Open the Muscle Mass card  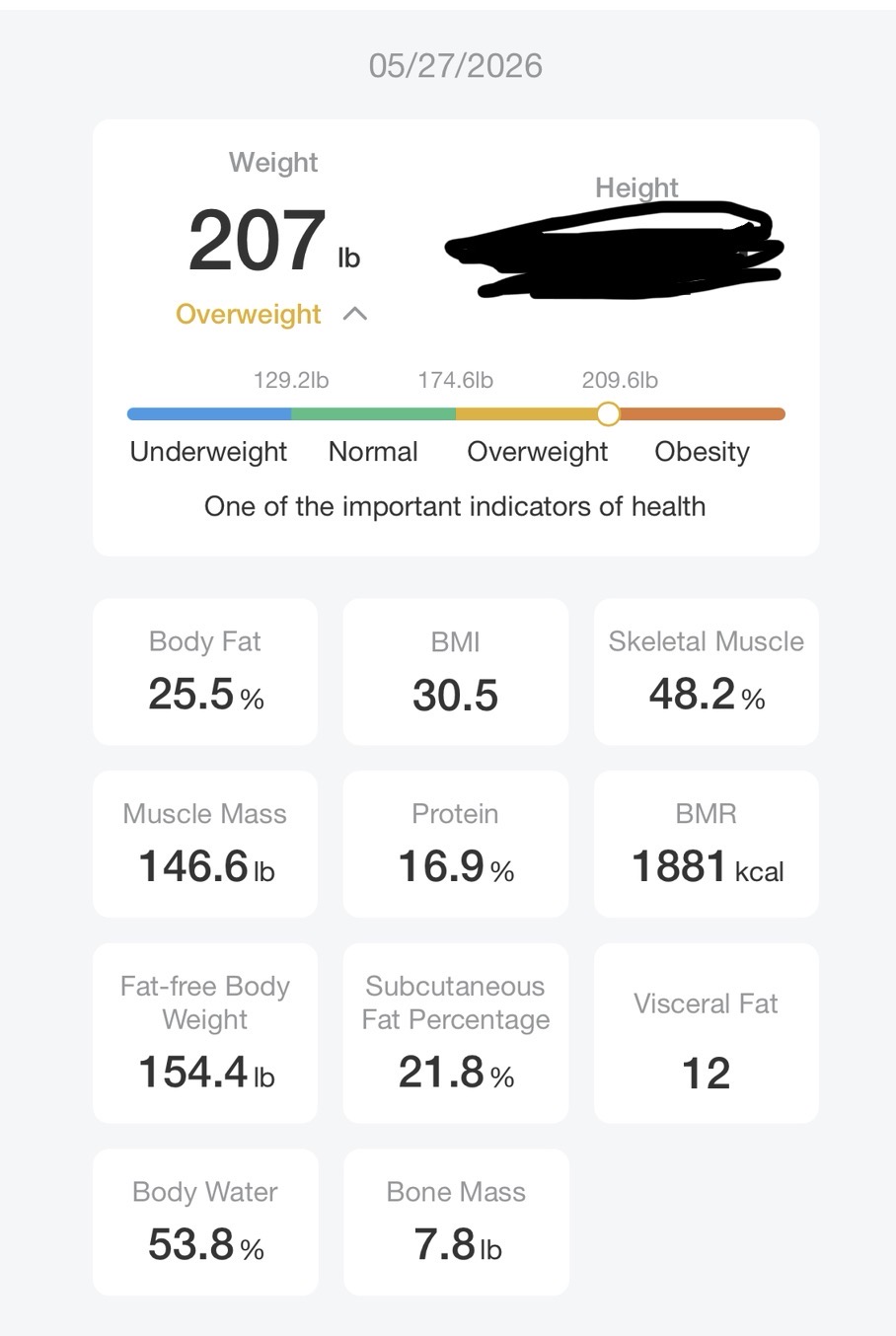(205, 845)
